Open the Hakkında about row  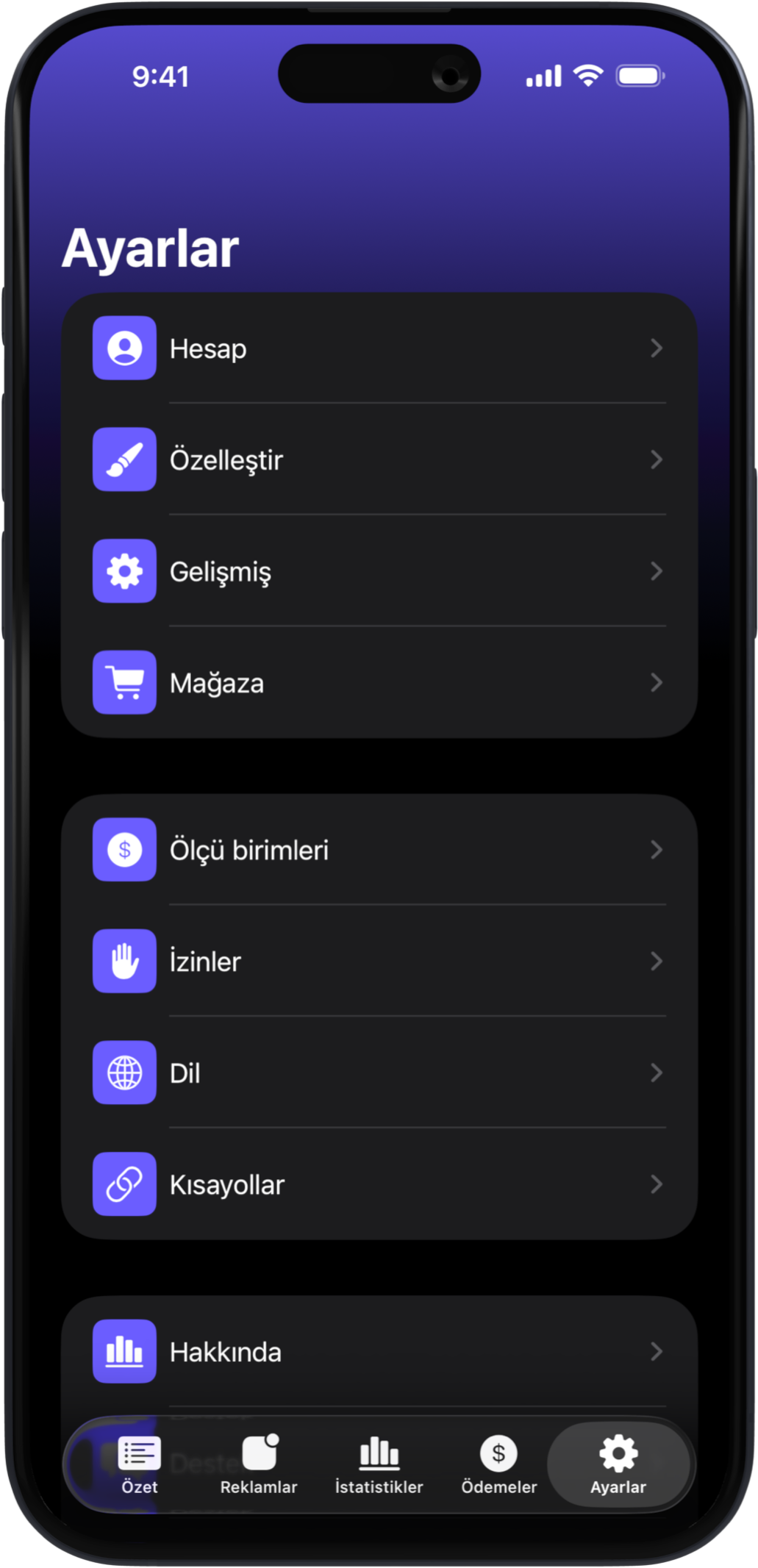tap(379, 1352)
